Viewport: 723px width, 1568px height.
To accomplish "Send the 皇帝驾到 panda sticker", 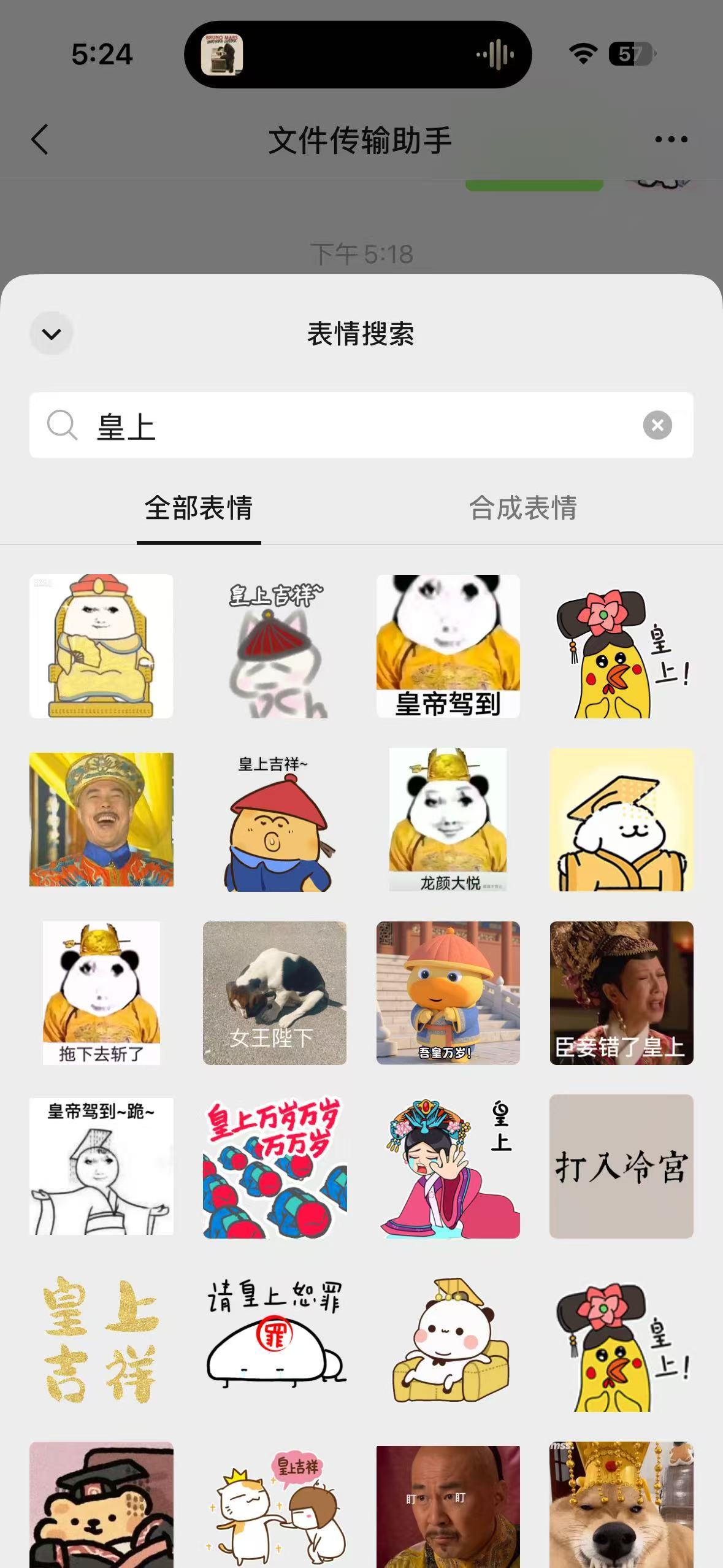I will [448, 646].
